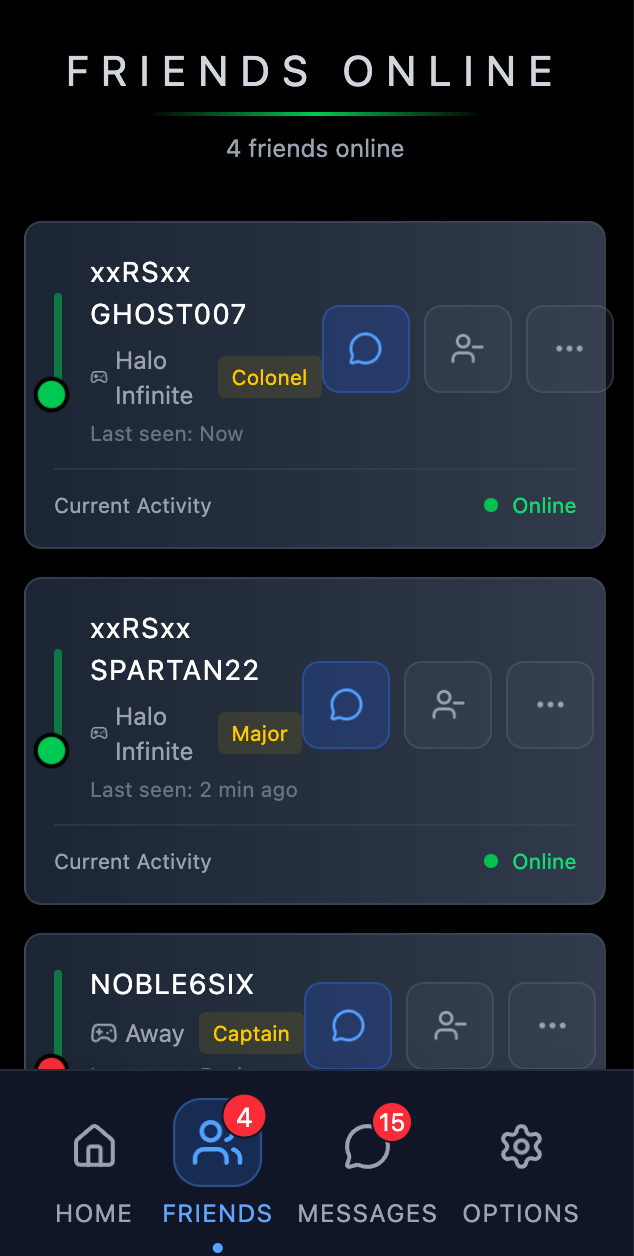The height and width of the screenshot is (1256, 634).
Task: Open the three-dot menu for NOBLE6SIX
Action: click(x=552, y=1026)
